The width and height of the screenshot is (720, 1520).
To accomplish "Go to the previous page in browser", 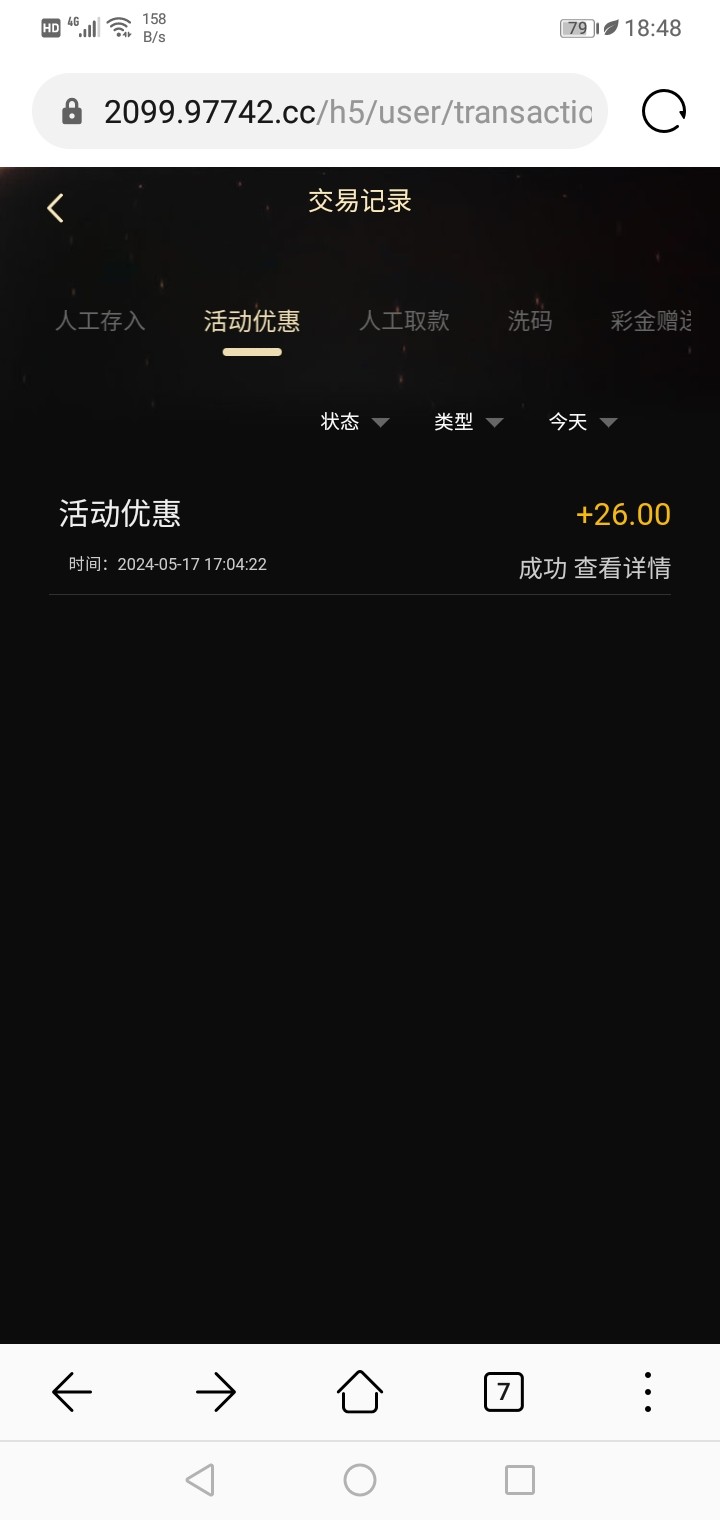I will coord(72,1391).
